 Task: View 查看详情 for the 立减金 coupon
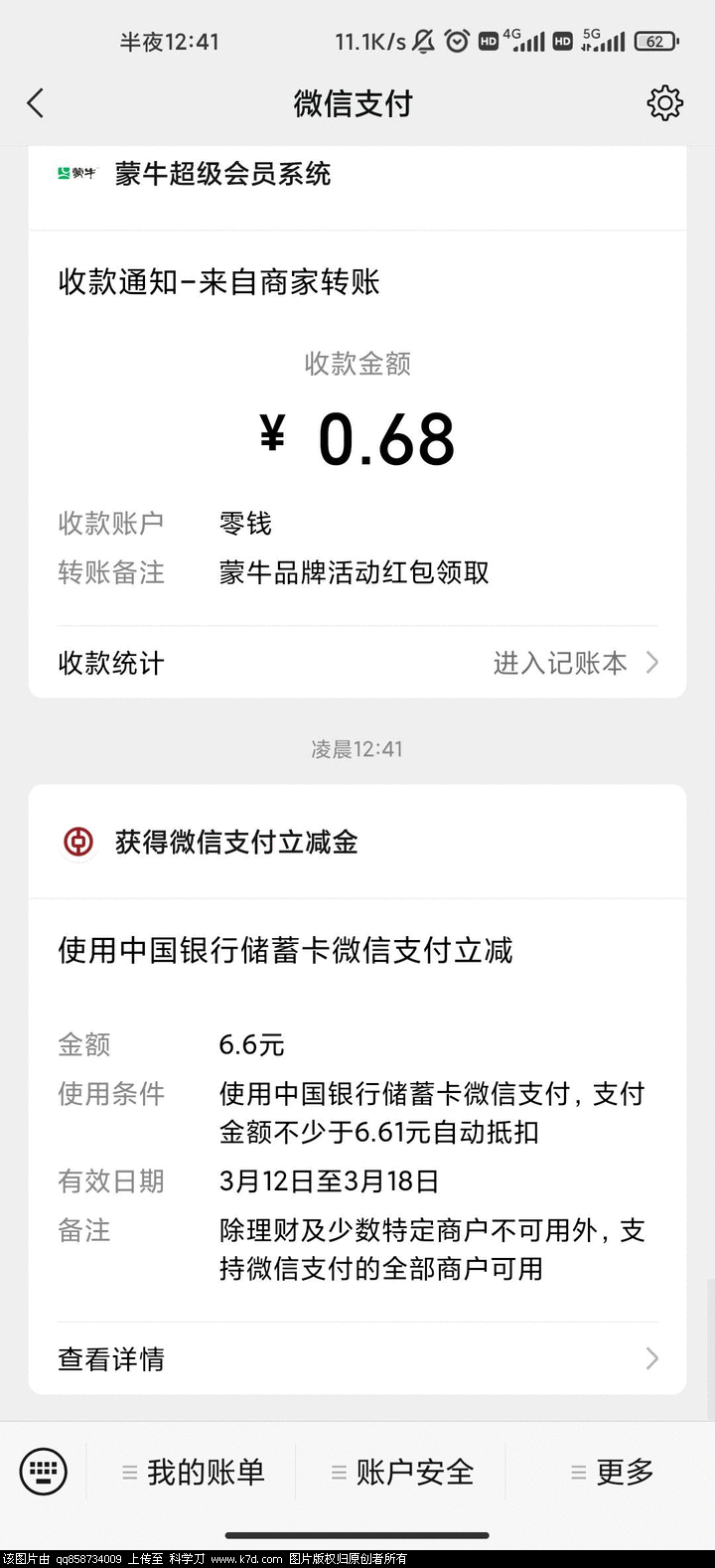[357, 1358]
